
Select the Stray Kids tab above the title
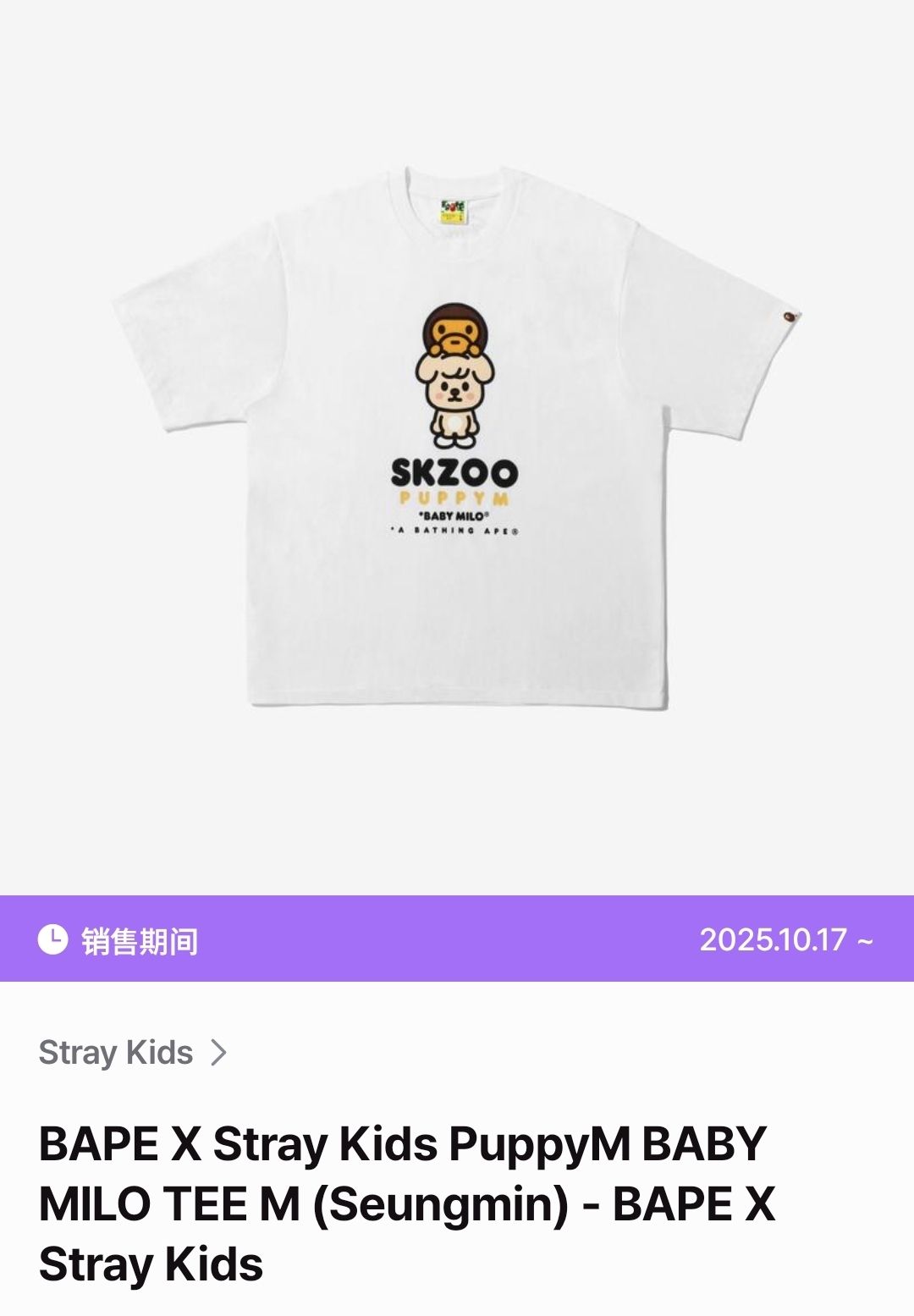tap(115, 1053)
